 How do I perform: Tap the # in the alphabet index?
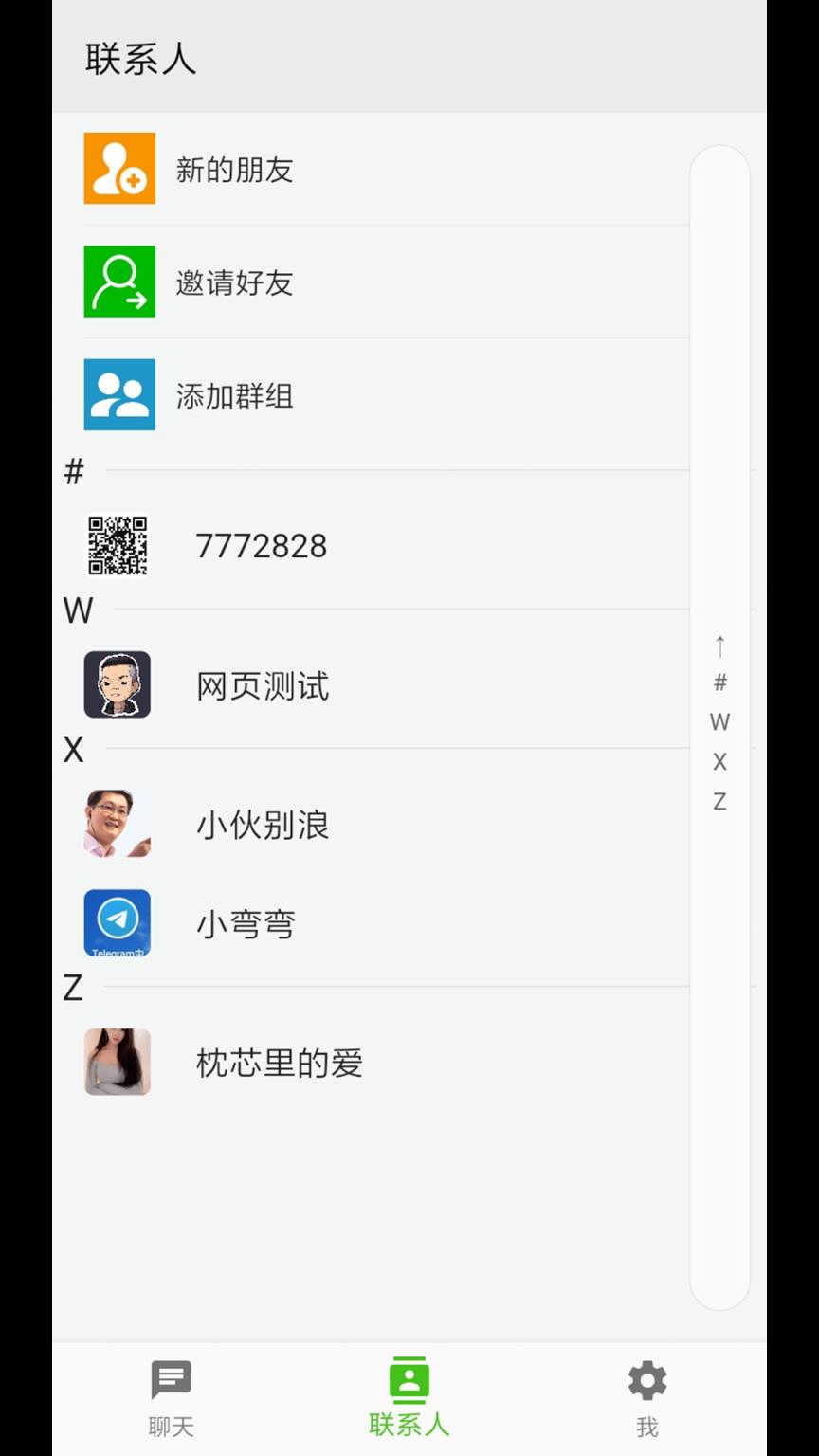point(719,682)
